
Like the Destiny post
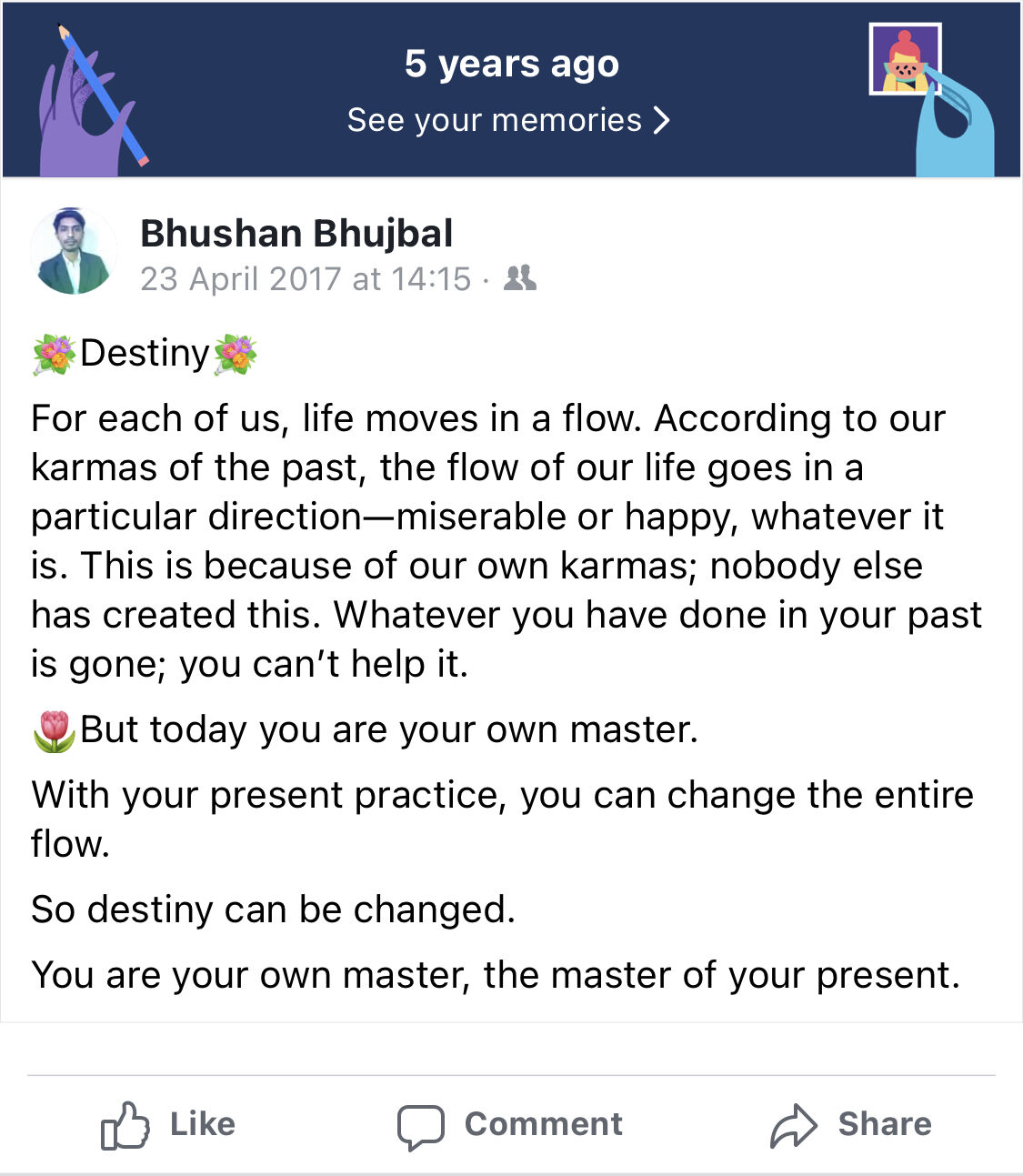pyautogui.click(x=168, y=1124)
